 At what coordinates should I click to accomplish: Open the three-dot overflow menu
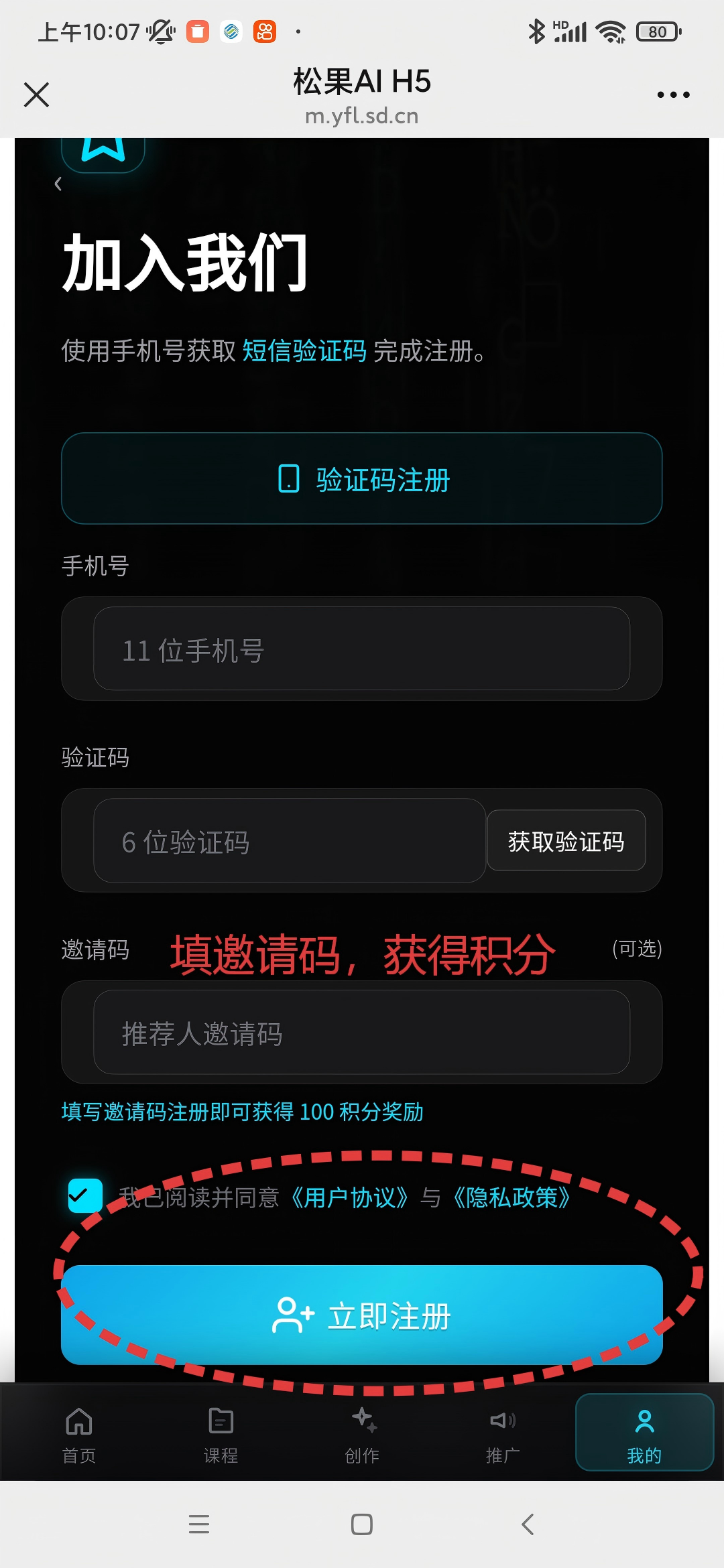coord(673,95)
